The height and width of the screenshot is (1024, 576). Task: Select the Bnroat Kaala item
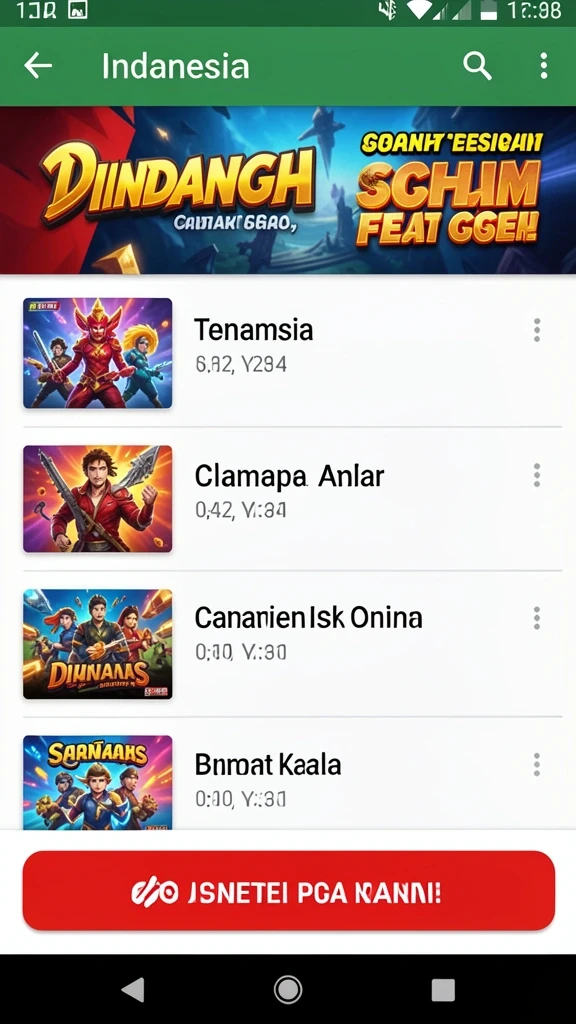coord(288,774)
